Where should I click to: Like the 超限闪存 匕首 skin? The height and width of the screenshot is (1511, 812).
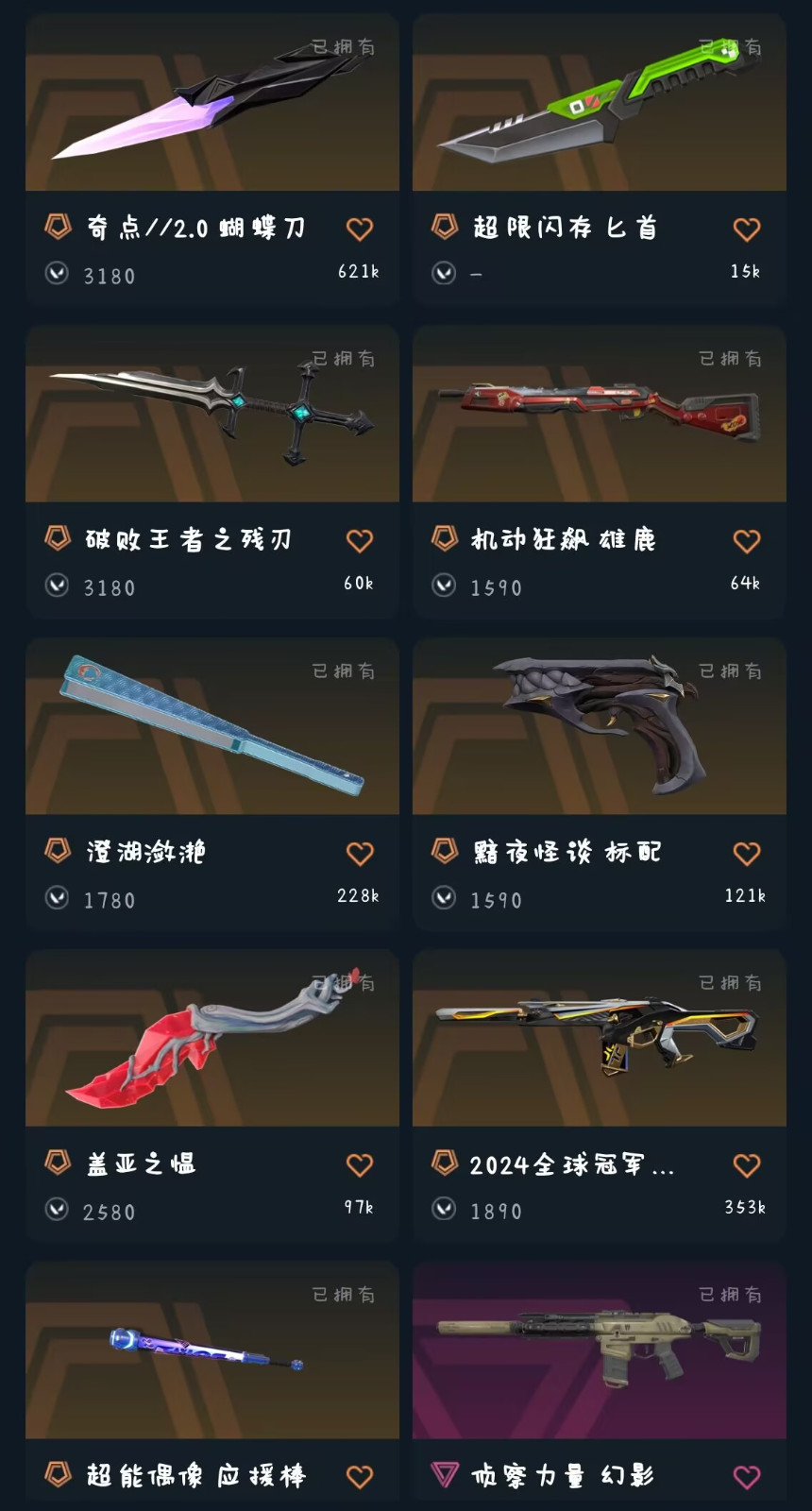coord(747,229)
